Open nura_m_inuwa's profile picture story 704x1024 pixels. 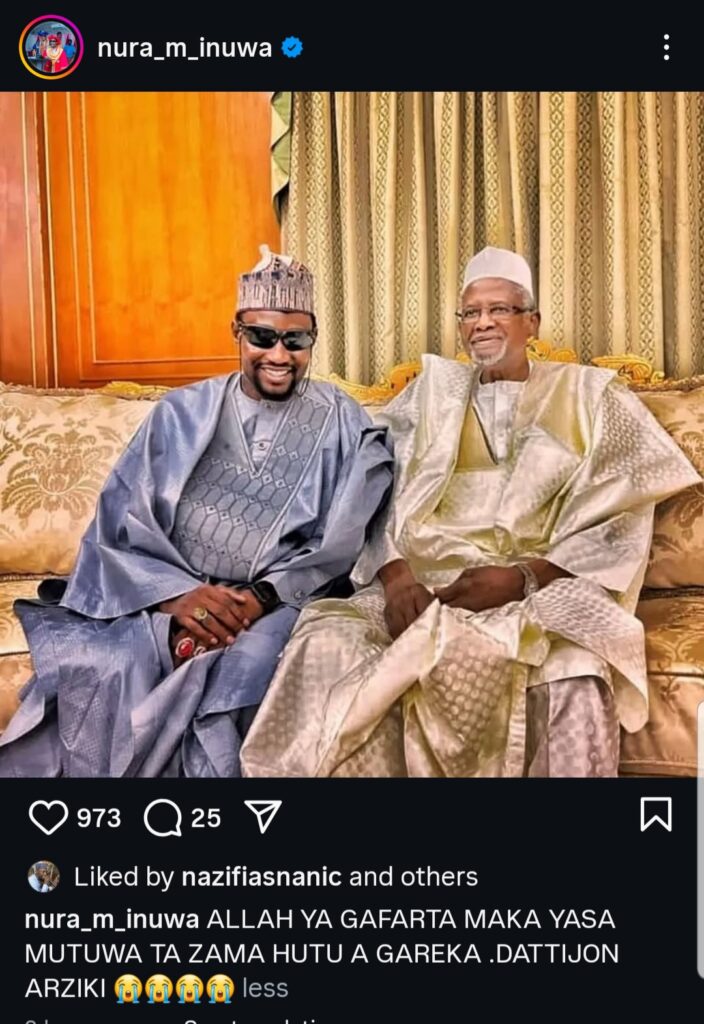(50, 47)
